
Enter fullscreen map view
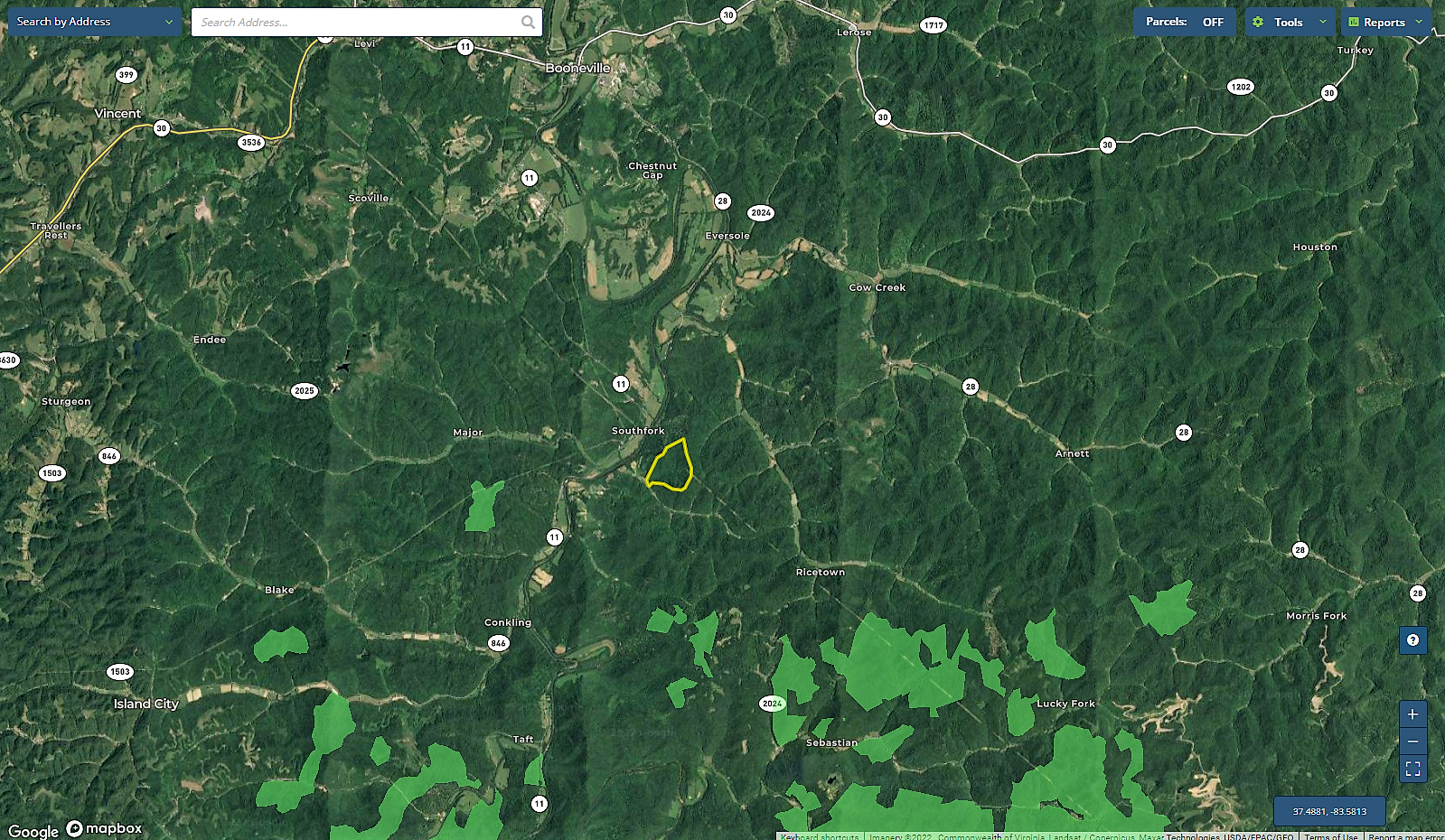click(x=1412, y=769)
